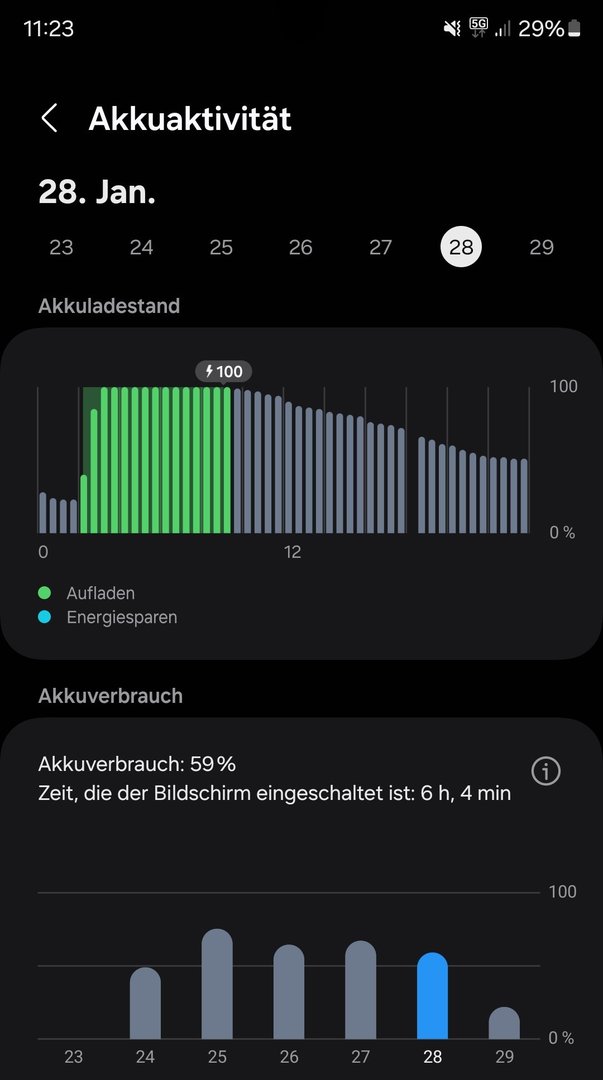This screenshot has width=603, height=1080.
Task: Choose day 26 in the date row
Action: click(x=301, y=247)
